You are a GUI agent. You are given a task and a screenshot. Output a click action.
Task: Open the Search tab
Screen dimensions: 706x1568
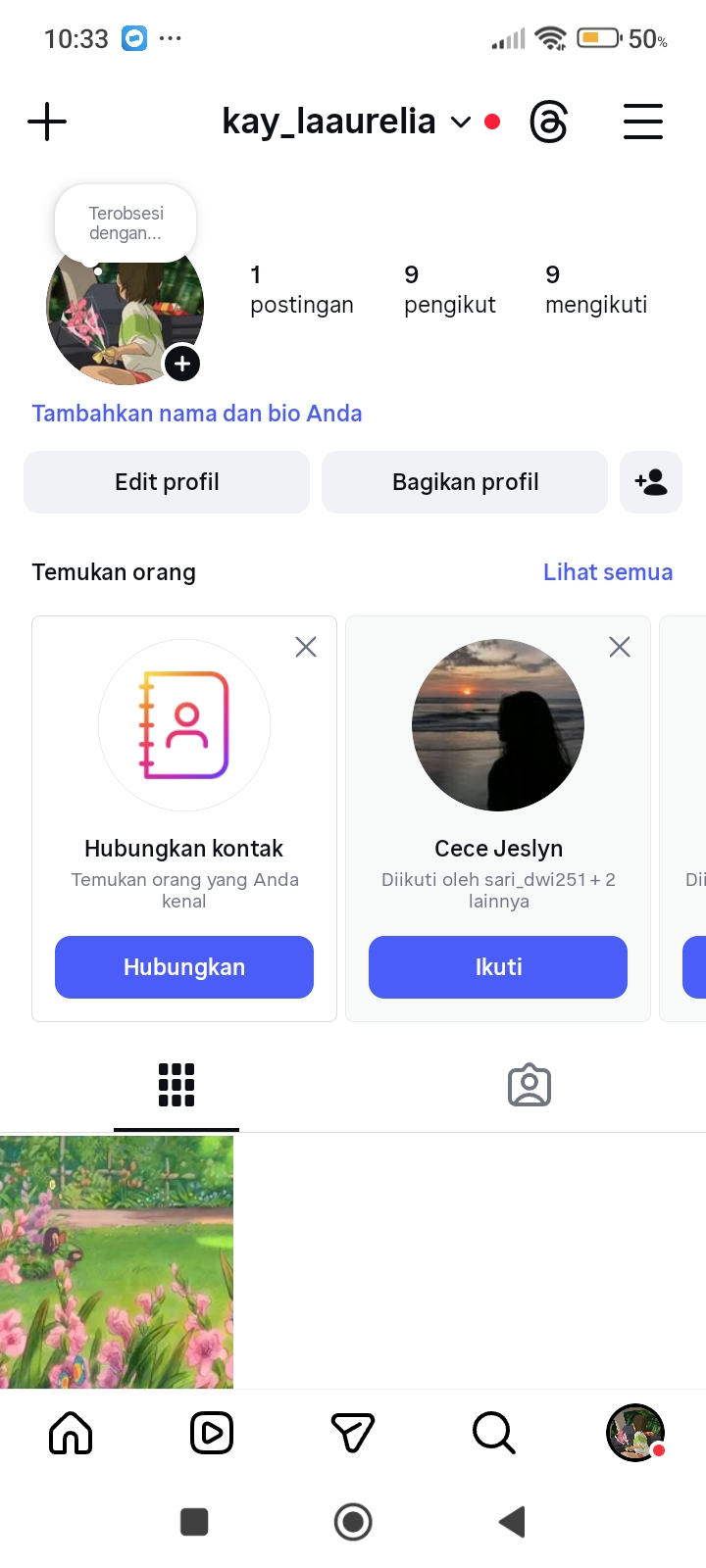tap(493, 1434)
